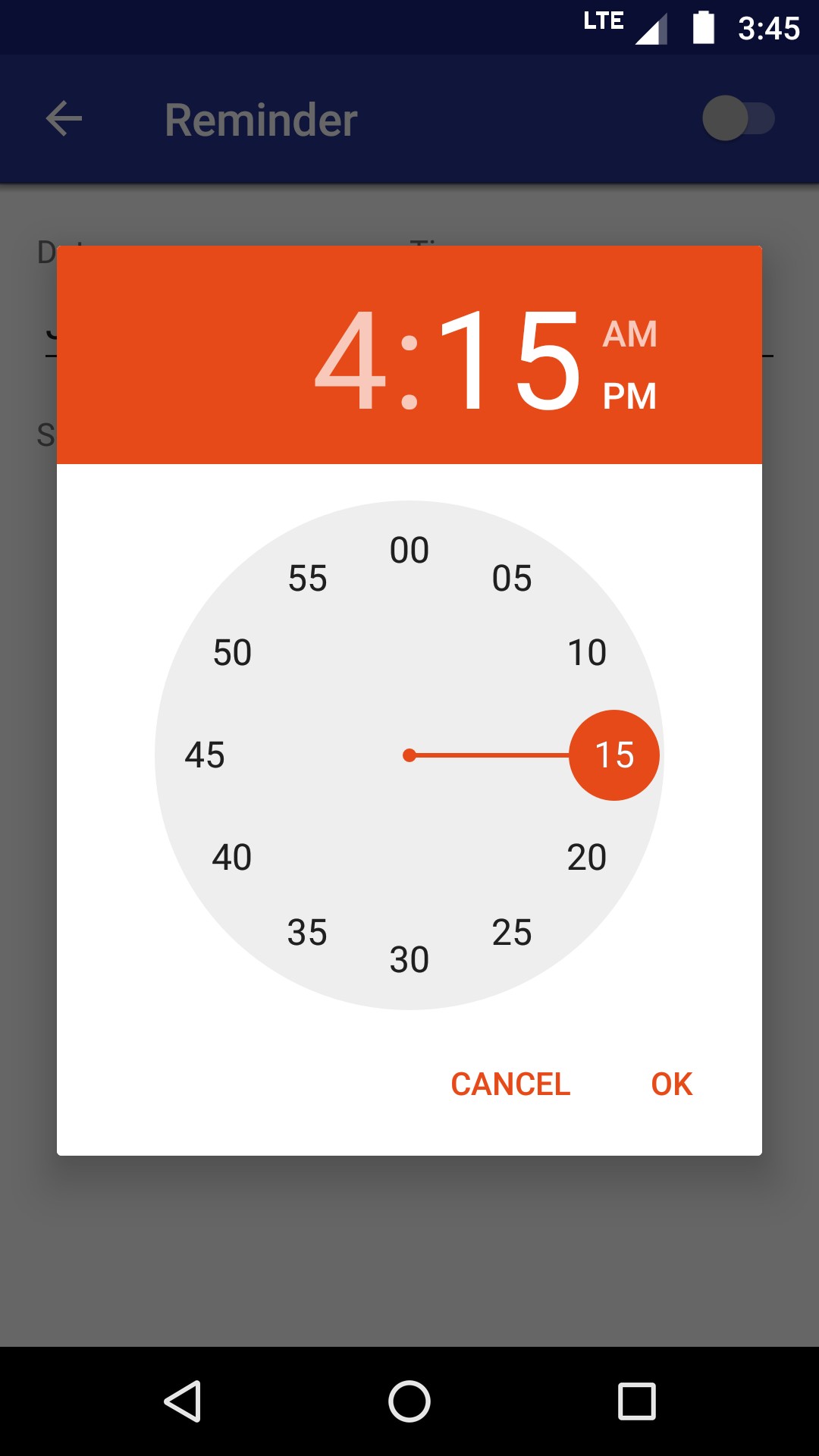Choose 45 minutes on the dial
Screen dimensions: 819x1456
(205, 755)
